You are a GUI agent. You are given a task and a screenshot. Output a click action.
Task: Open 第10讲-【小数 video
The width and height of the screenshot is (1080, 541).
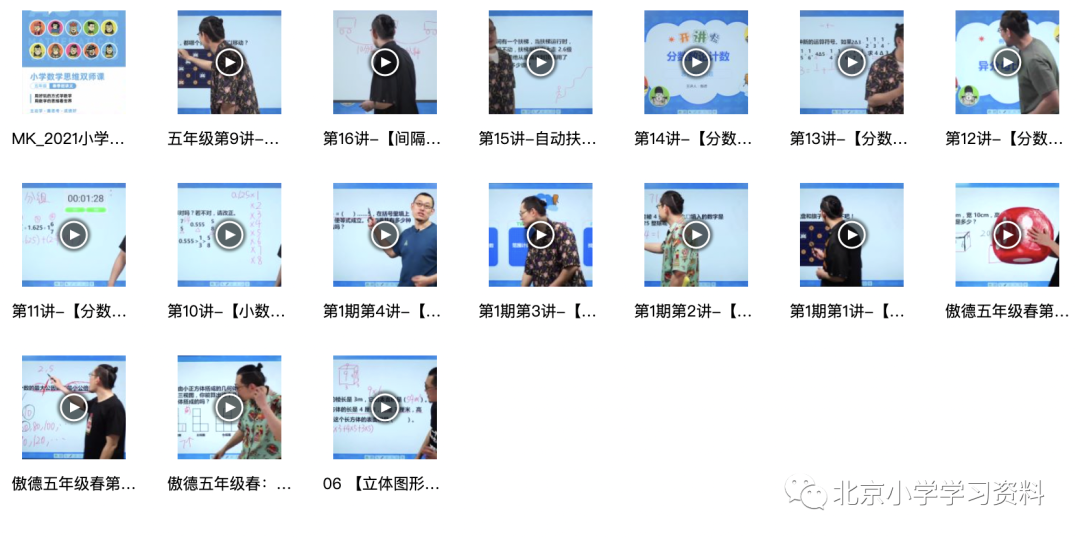(x=229, y=234)
